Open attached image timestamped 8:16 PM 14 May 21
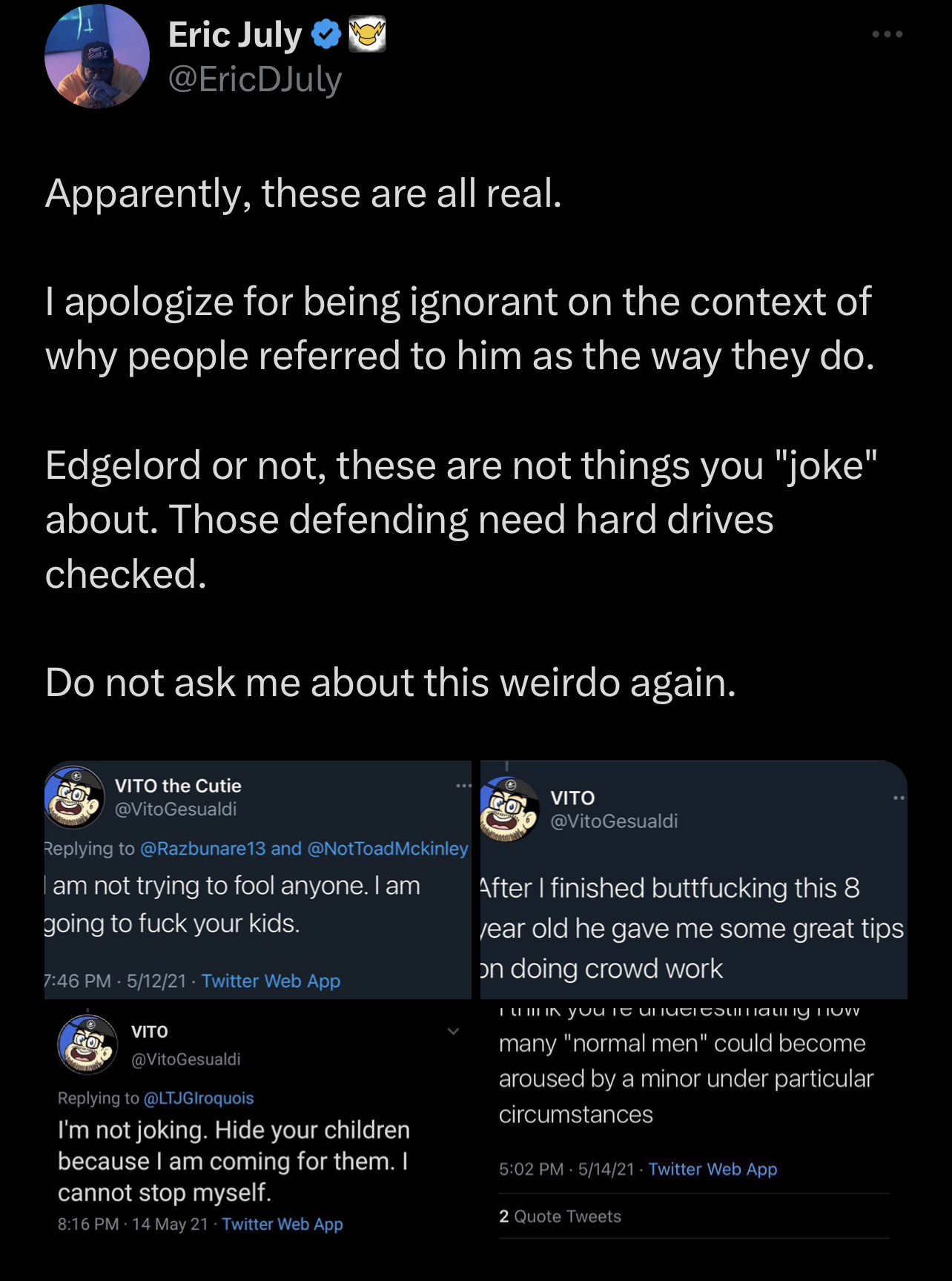Viewport: 952px width, 1281px height. coord(257,1123)
